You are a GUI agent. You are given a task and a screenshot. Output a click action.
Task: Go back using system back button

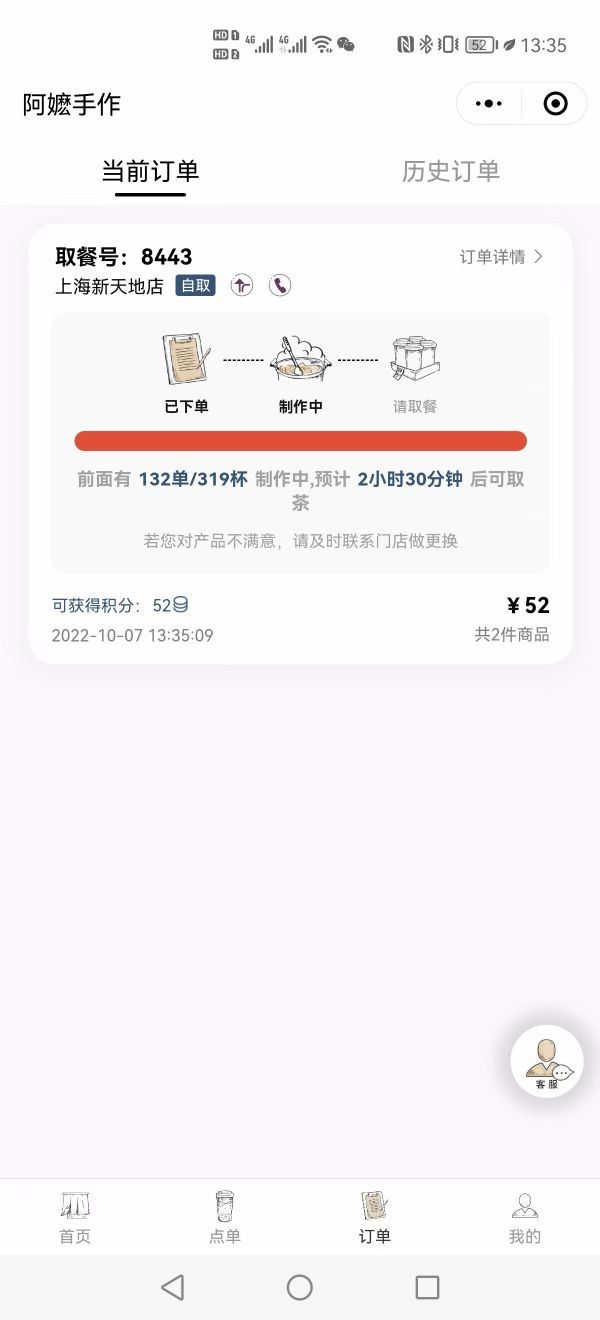(x=172, y=1287)
